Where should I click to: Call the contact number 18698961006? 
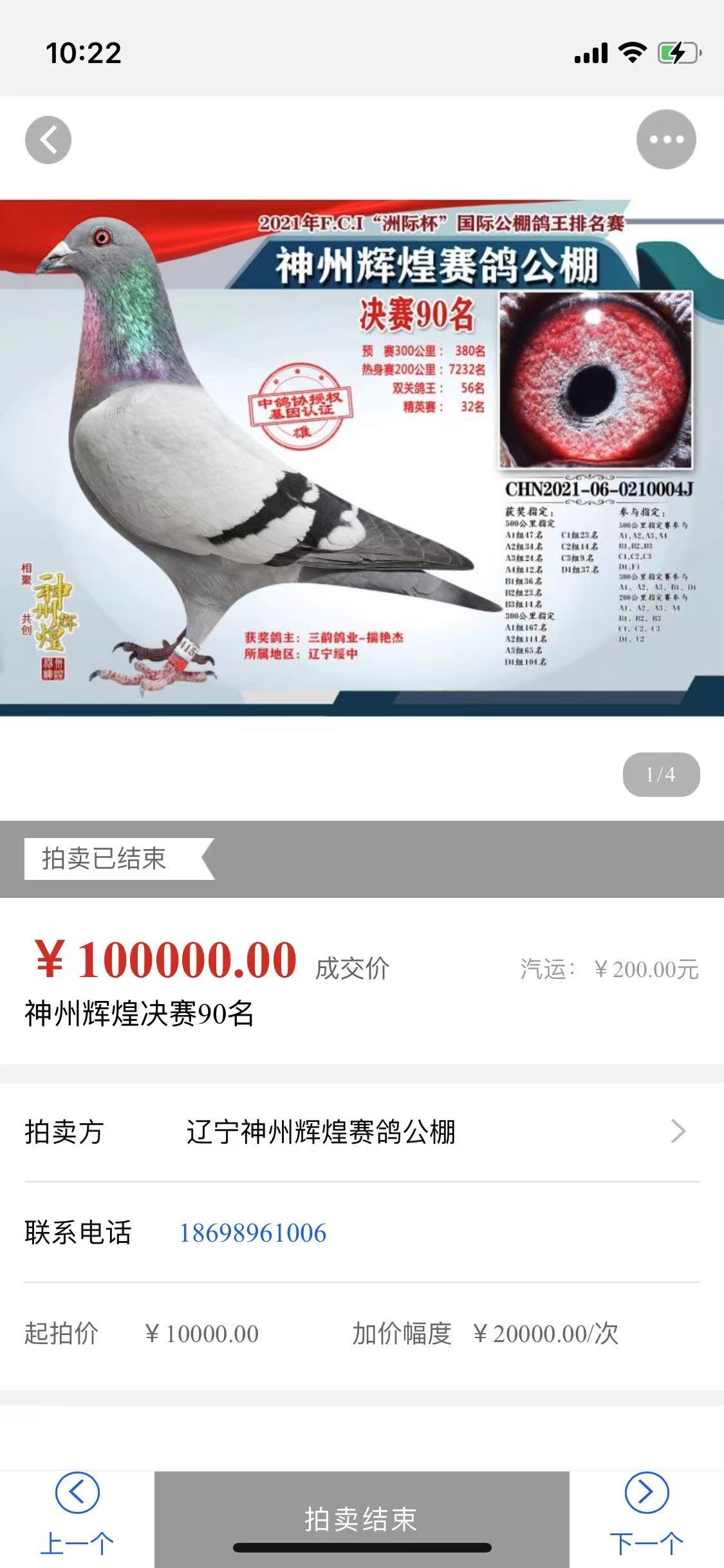(253, 1233)
